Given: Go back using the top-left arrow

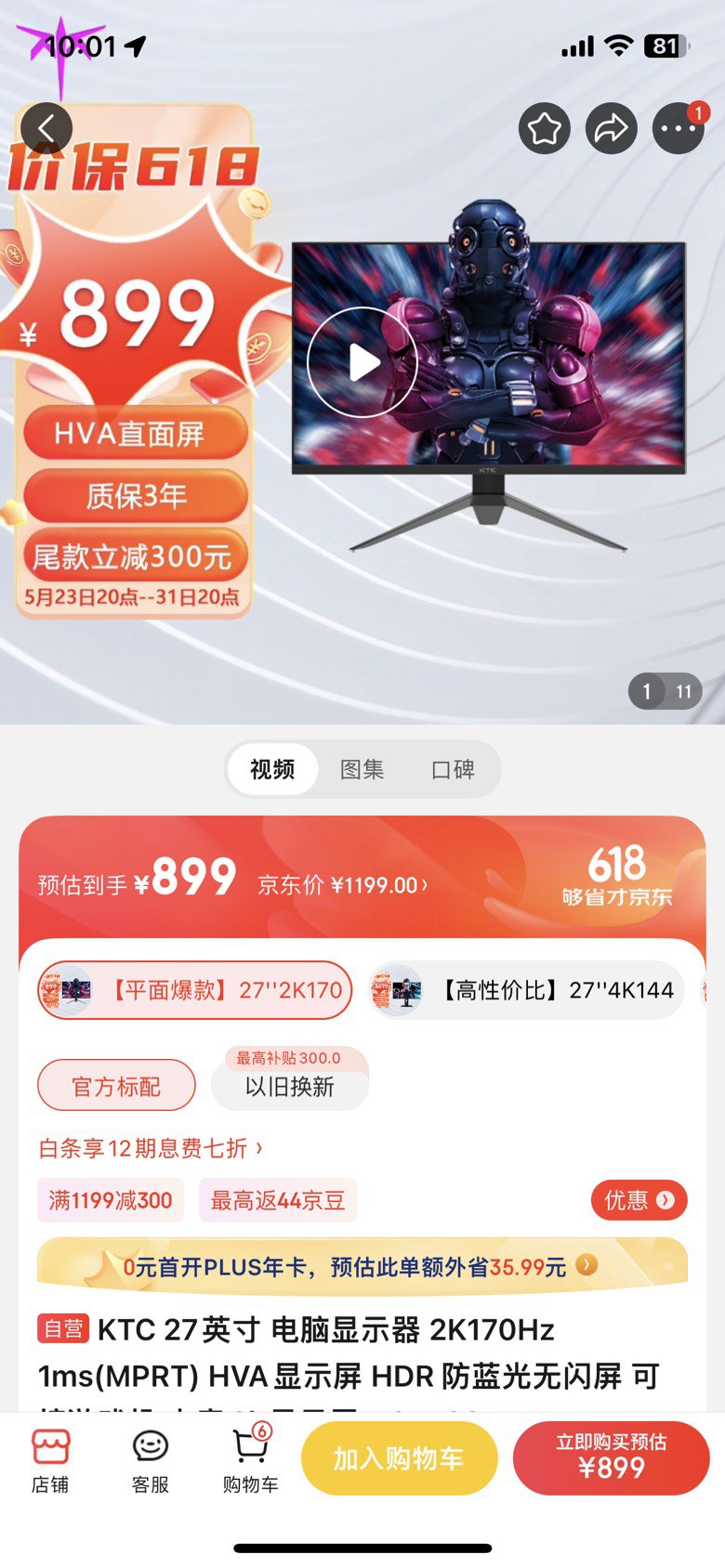Looking at the screenshot, I should pos(46,128).
